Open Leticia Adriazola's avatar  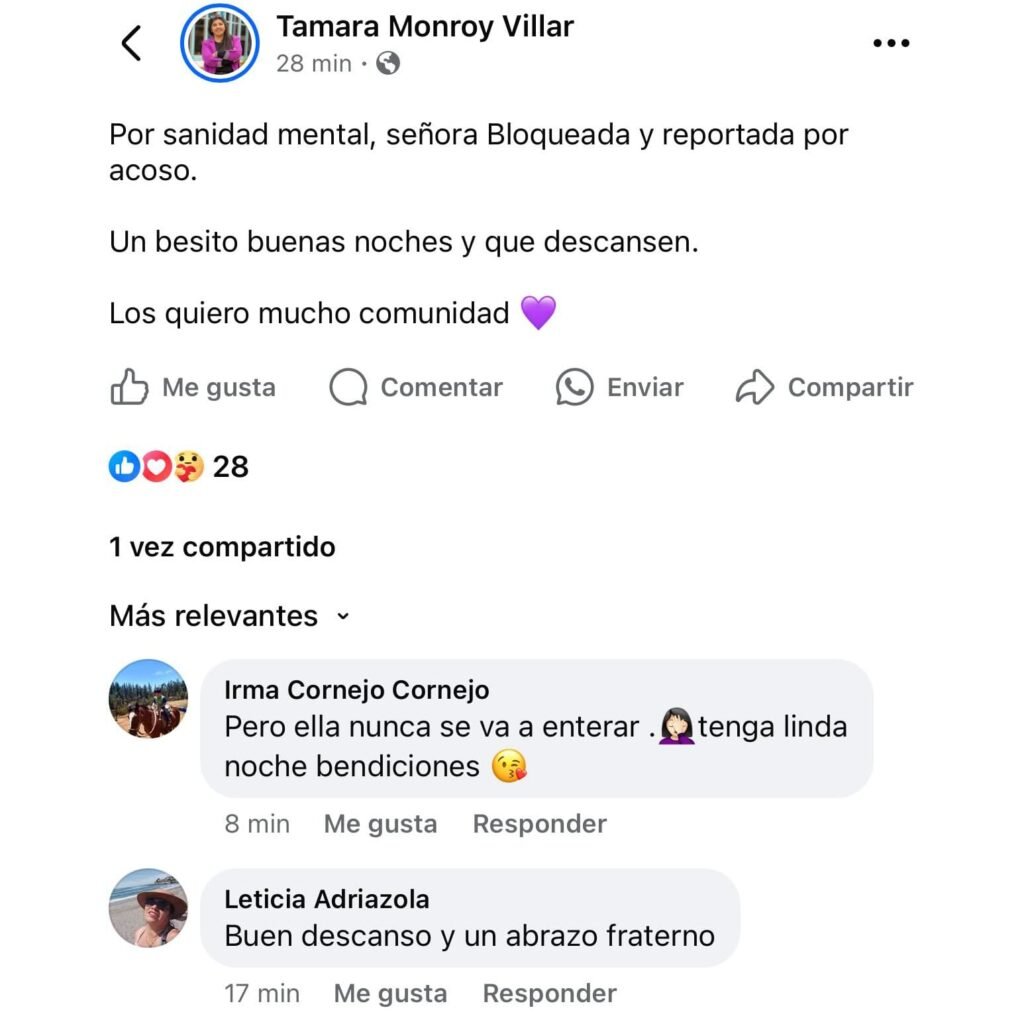click(148, 907)
